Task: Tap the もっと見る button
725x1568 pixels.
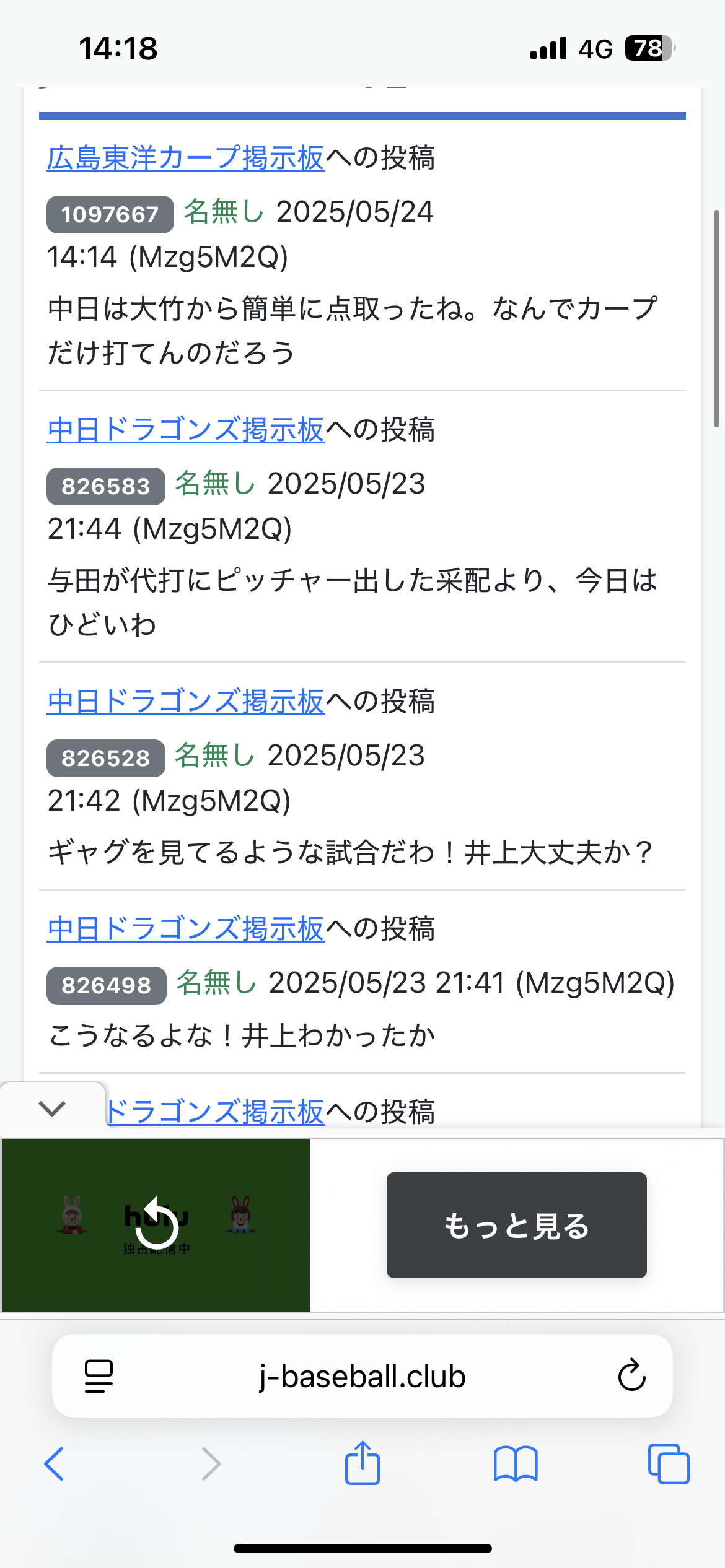Action: tap(517, 1225)
